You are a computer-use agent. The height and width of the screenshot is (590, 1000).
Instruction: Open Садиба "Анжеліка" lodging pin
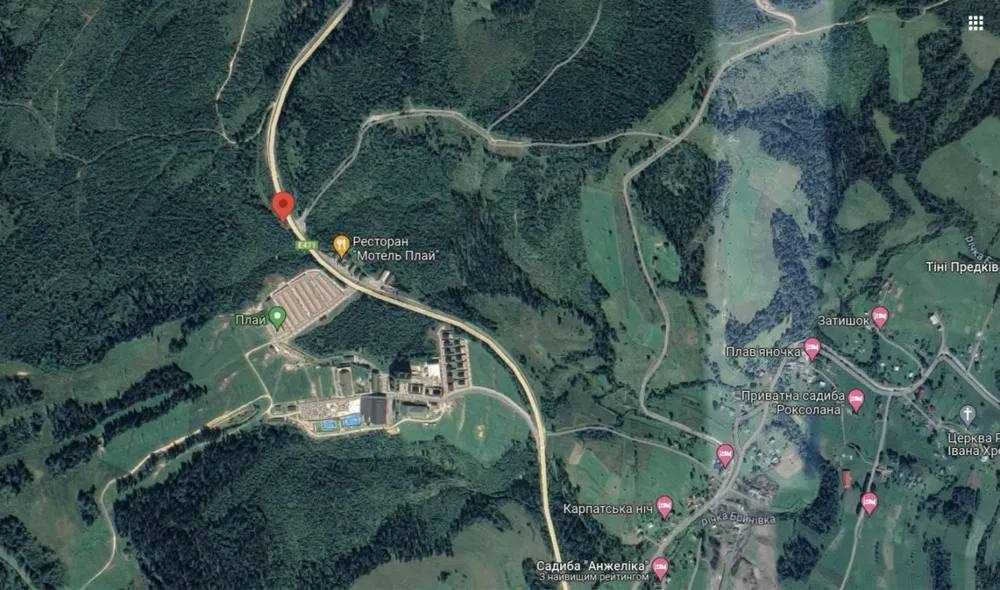659,566
